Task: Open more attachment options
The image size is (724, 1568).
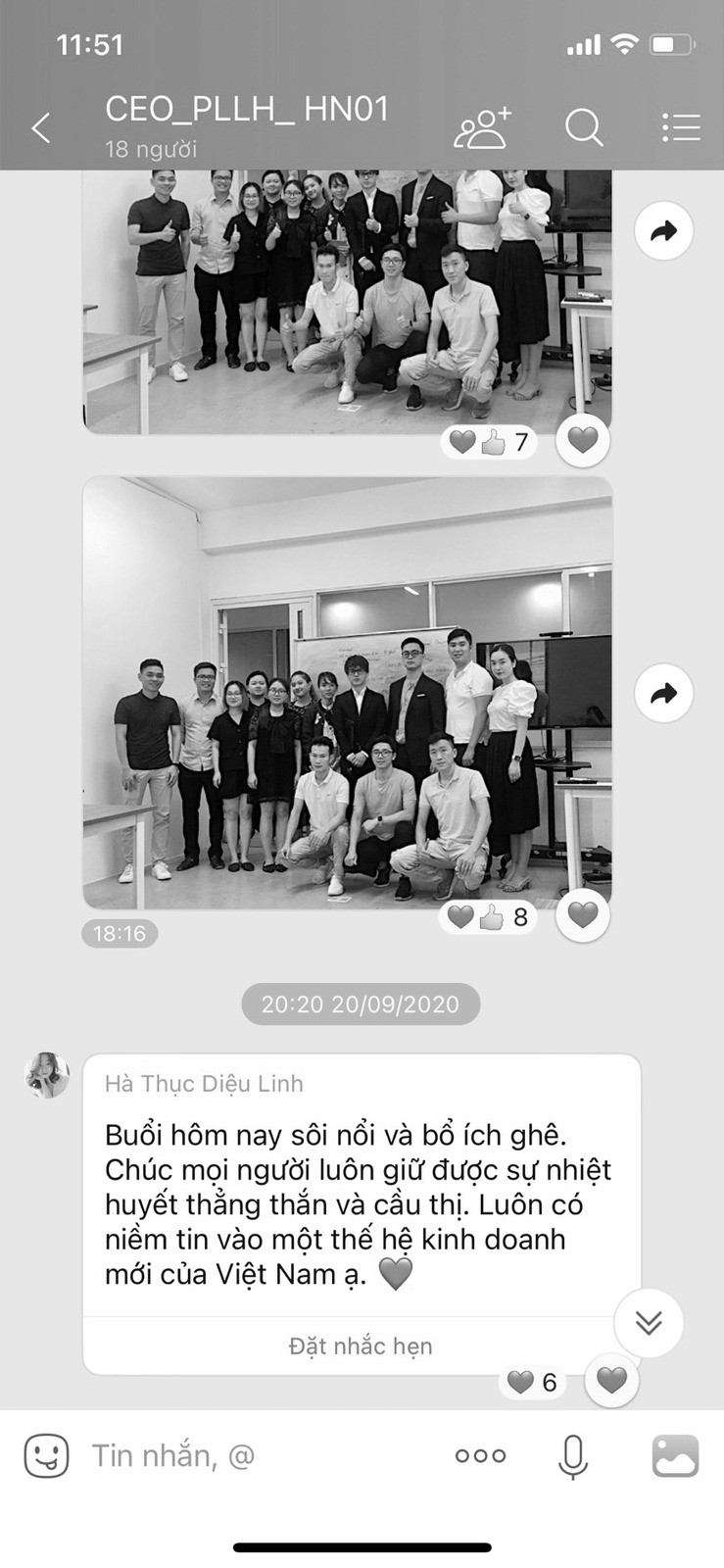Action: pos(480,1455)
